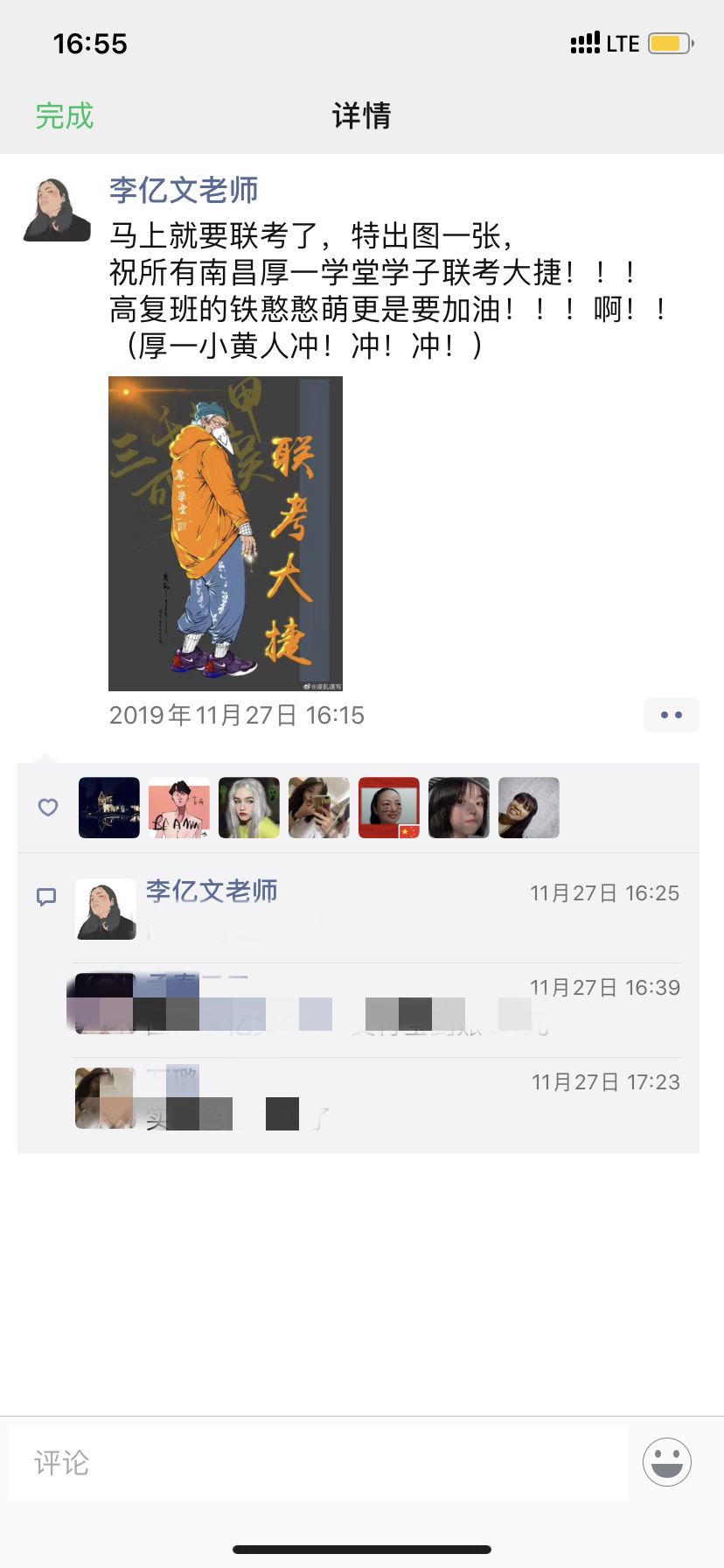Focus the 评论 comment input field
The image size is (724, 1568).
tap(318, 1462)
